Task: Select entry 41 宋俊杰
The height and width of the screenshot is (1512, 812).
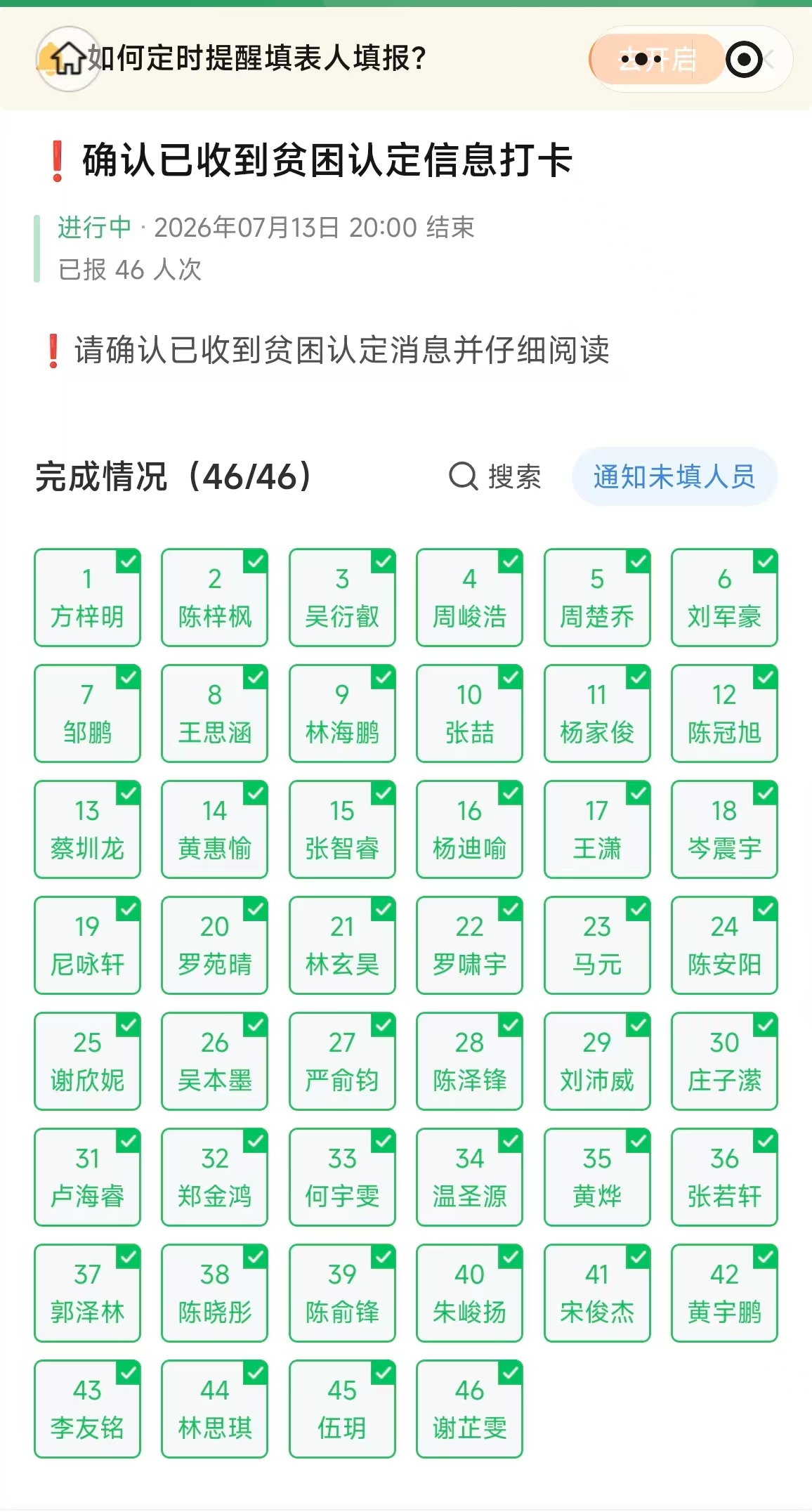Action: pos(597,1293)
